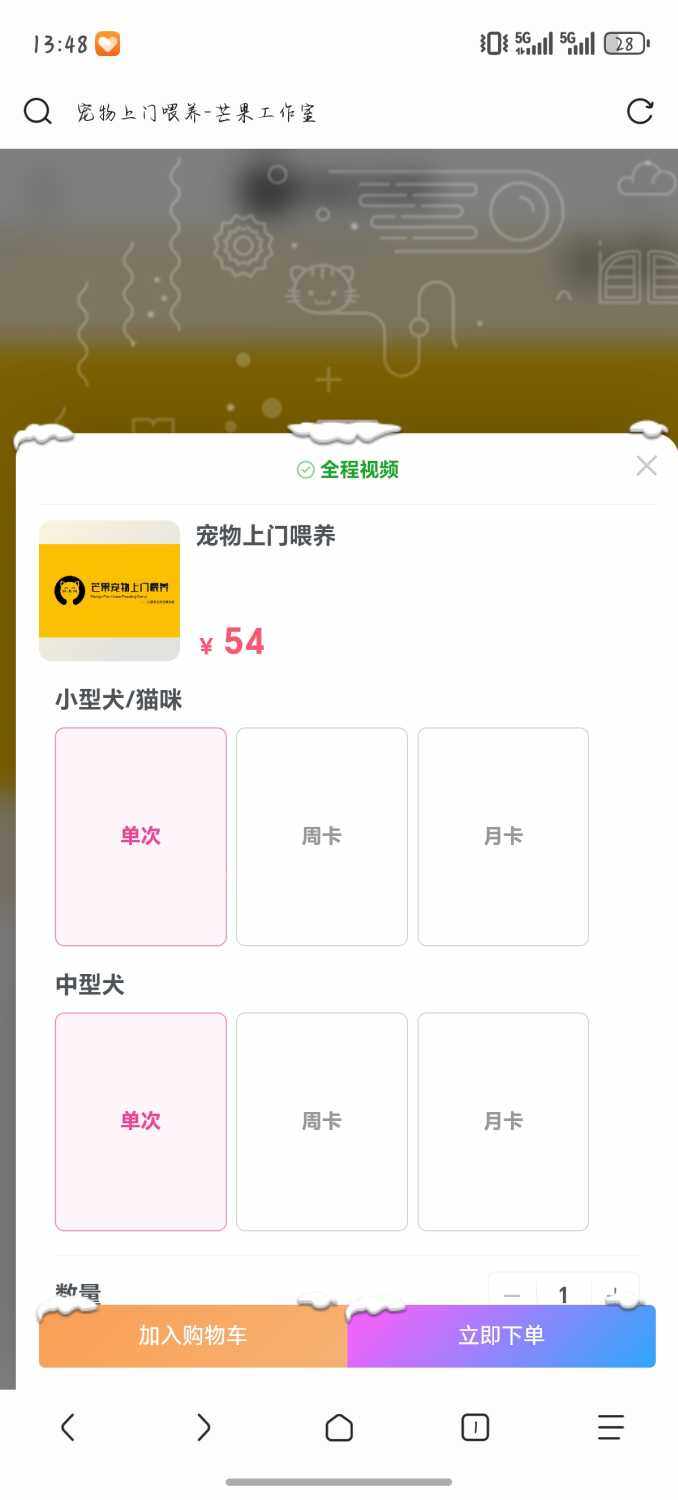Select 月卡 under 中型犬
This screenshot has width=678, height=1500.
pos(502,1121)
